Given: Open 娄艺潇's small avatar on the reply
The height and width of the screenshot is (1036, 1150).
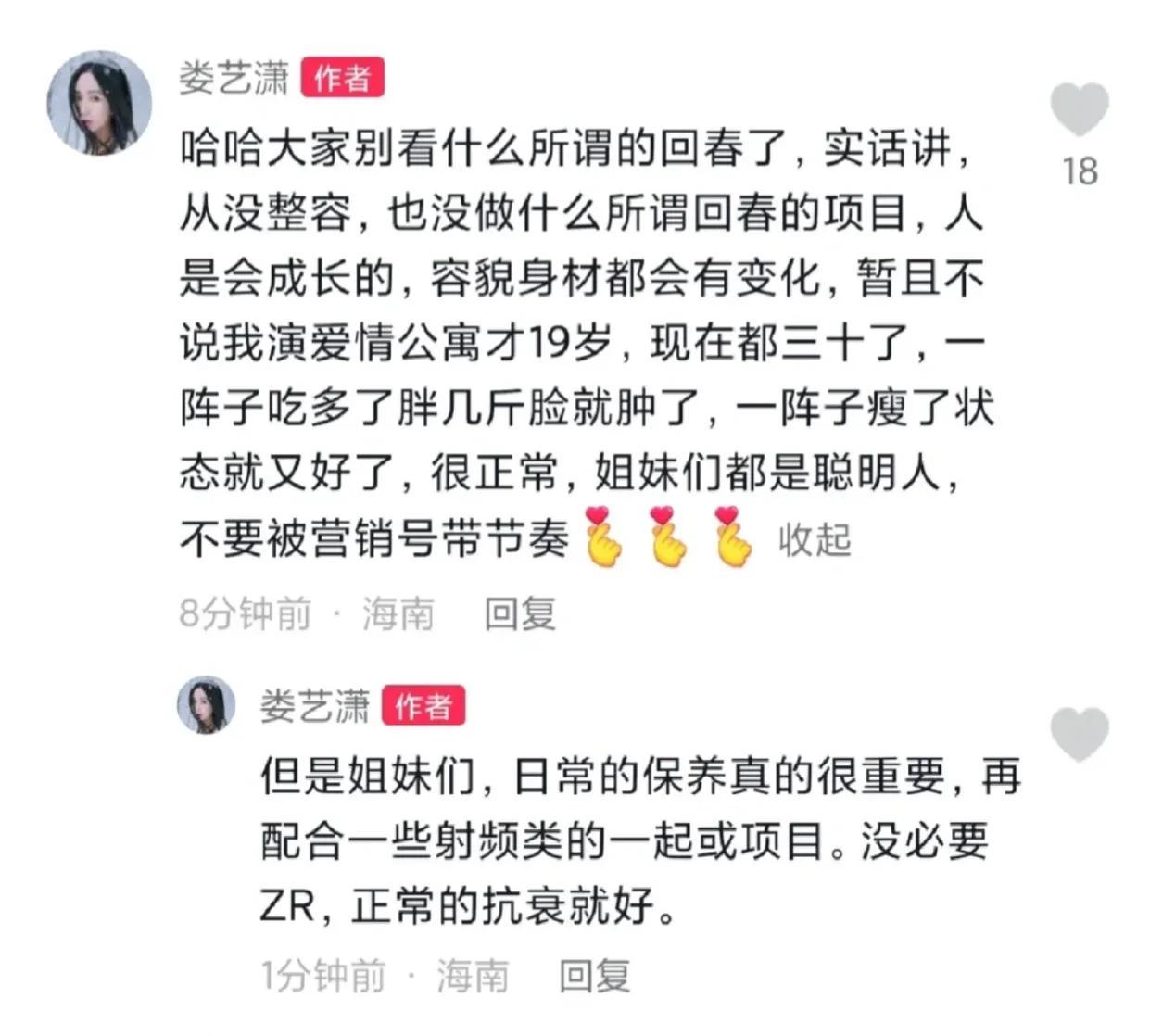Looking at the screenshot, I should click(206, 705).
